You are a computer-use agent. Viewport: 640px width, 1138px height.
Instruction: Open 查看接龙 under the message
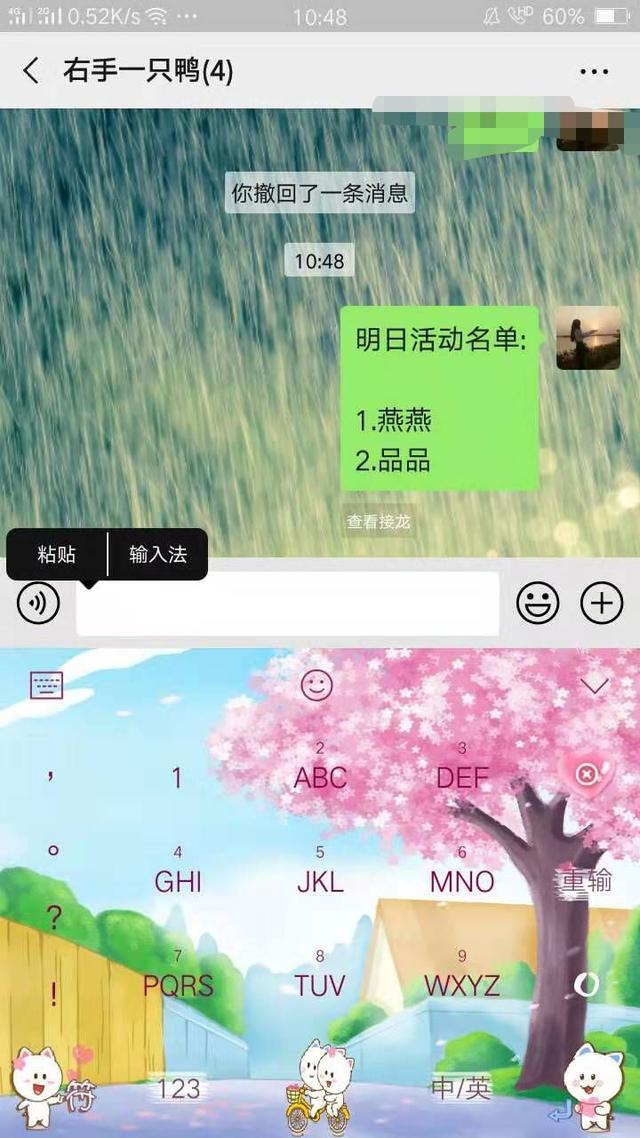pyautogui.click(x=378, y=522)
